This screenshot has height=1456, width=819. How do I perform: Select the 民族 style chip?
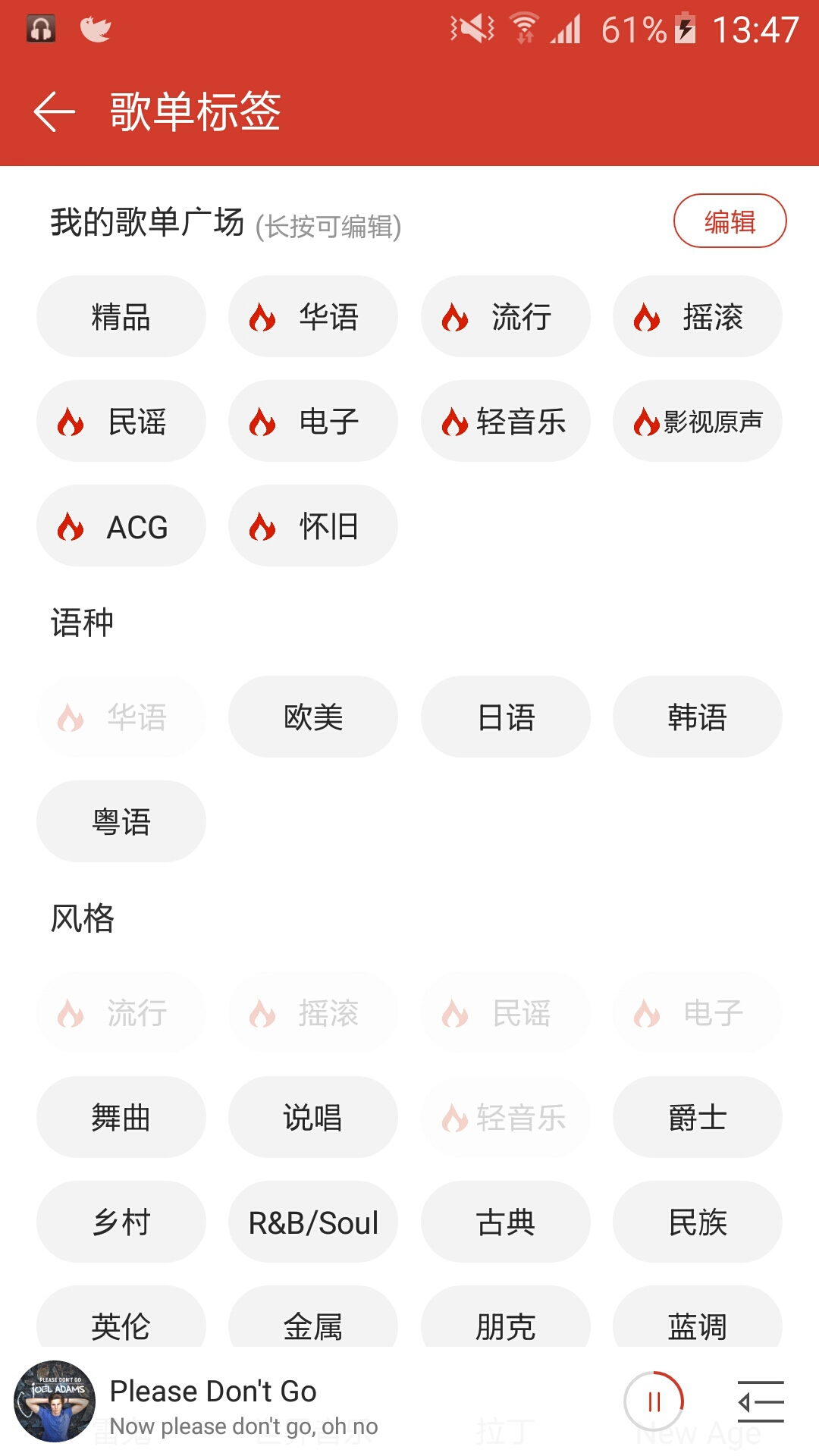tap(698, 1222)
